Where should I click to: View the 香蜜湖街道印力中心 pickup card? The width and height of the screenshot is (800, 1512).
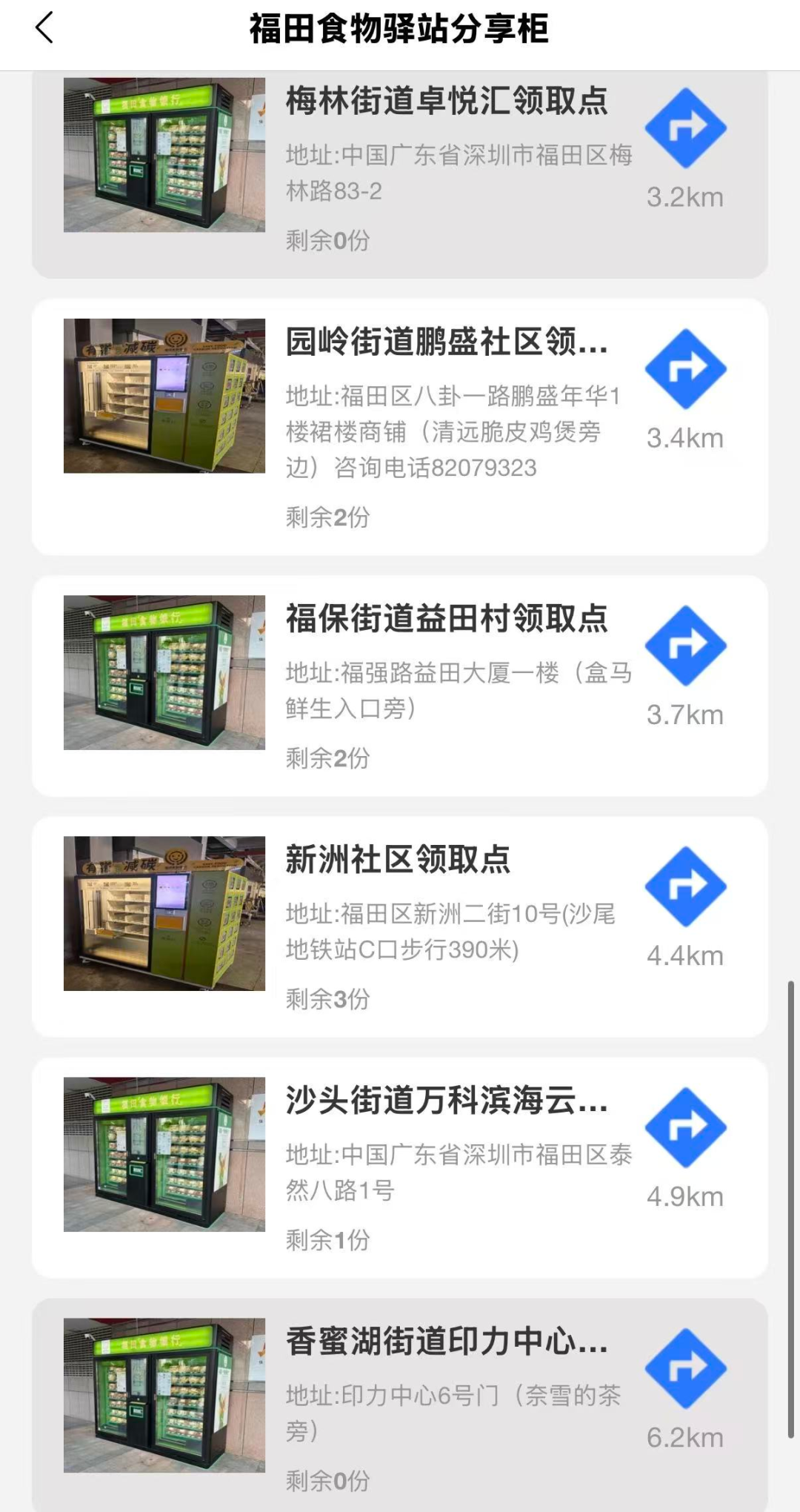[446, 1342]
